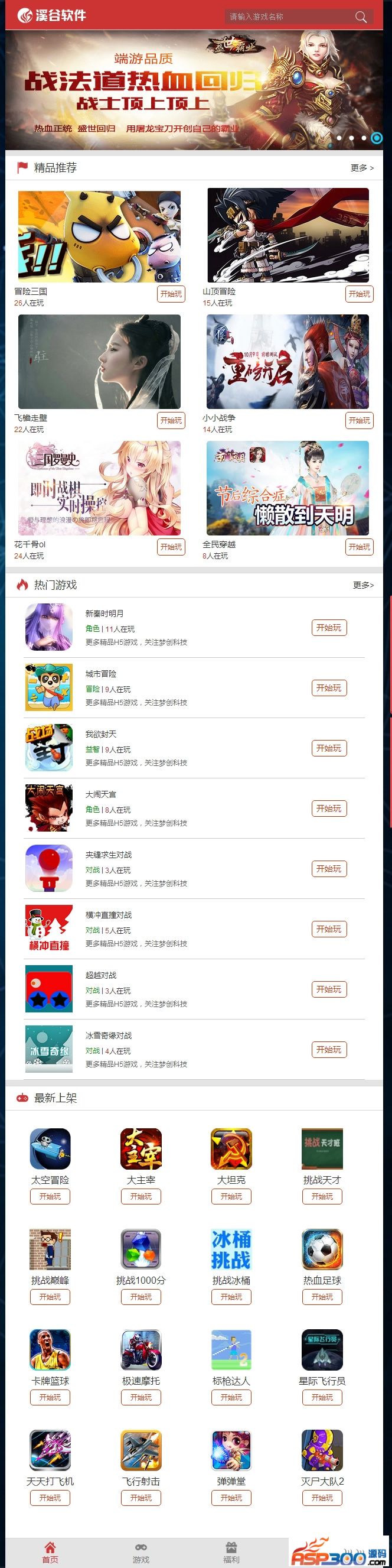392x1568 pixels.
Task: Start playing 全民穿越
Action: click(359, 547)
